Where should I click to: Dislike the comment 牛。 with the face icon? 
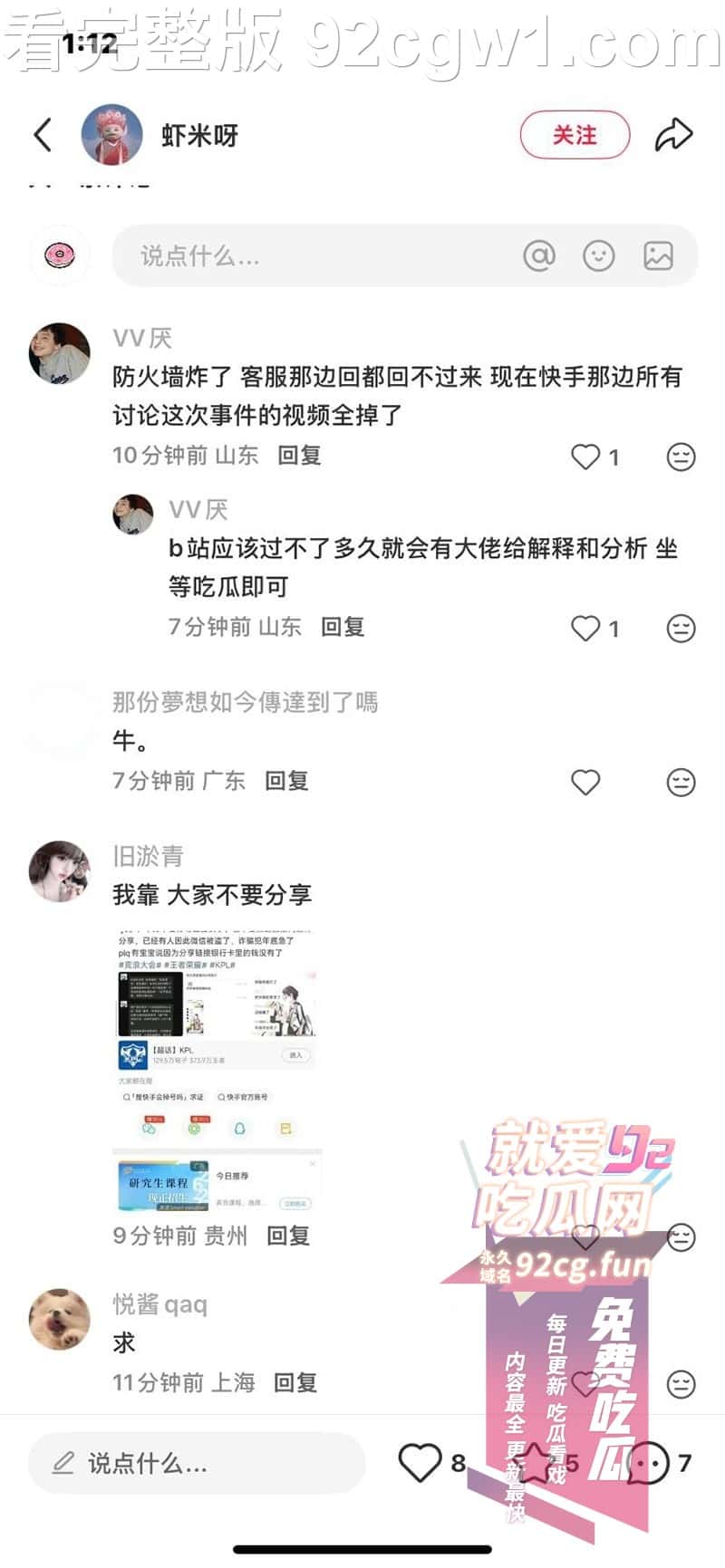point(681,782)
